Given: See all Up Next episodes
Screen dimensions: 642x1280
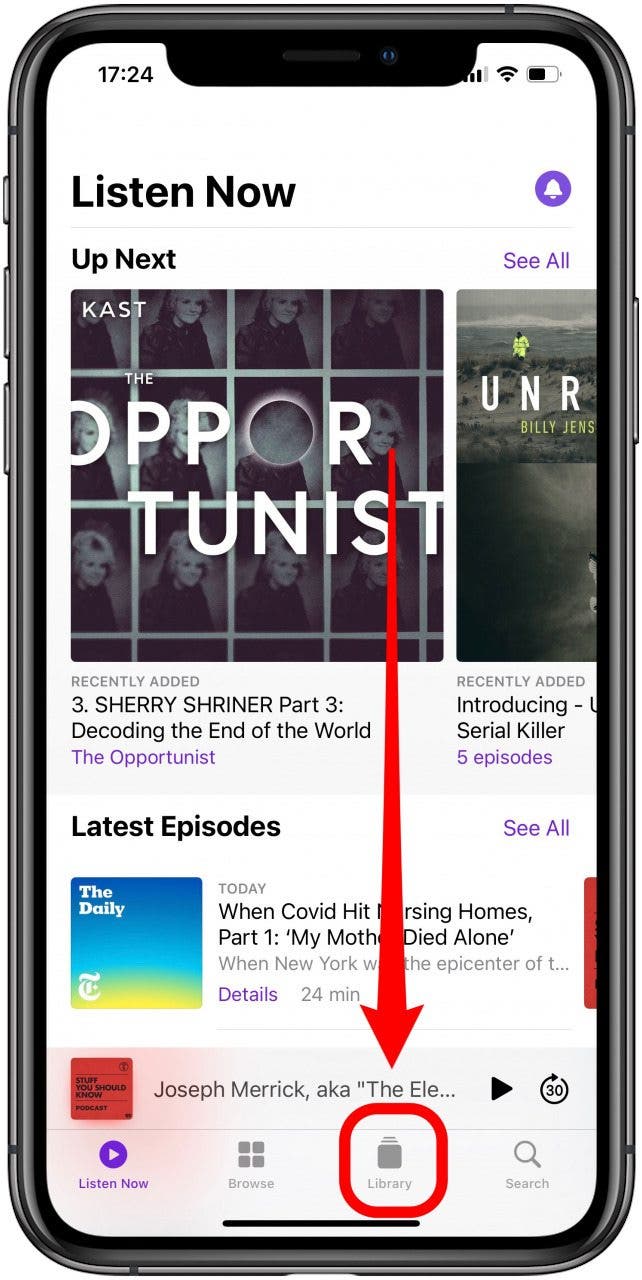Looking at the screenshot, I should [536, 261].
